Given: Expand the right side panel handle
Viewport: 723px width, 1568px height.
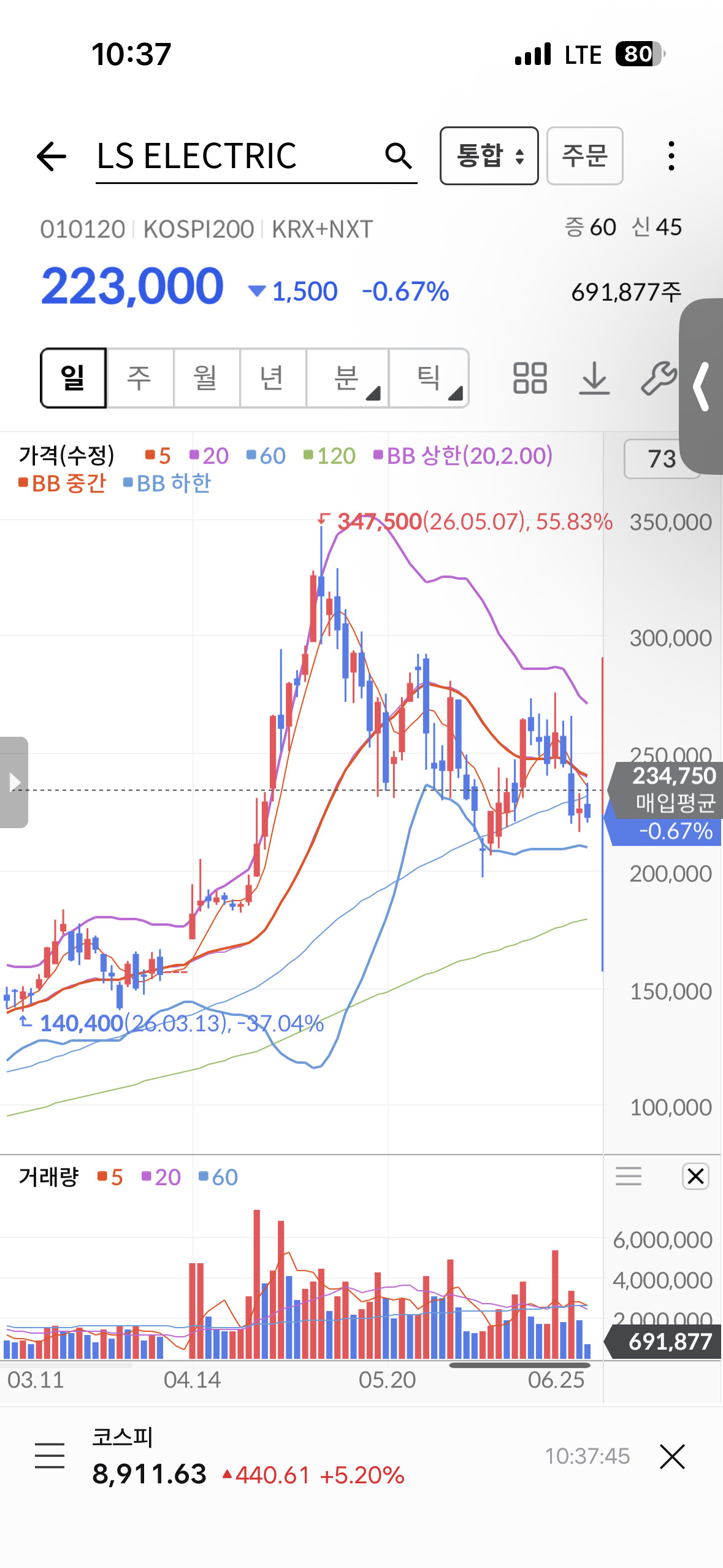Looking at the screenshot, I should [702, 386].
